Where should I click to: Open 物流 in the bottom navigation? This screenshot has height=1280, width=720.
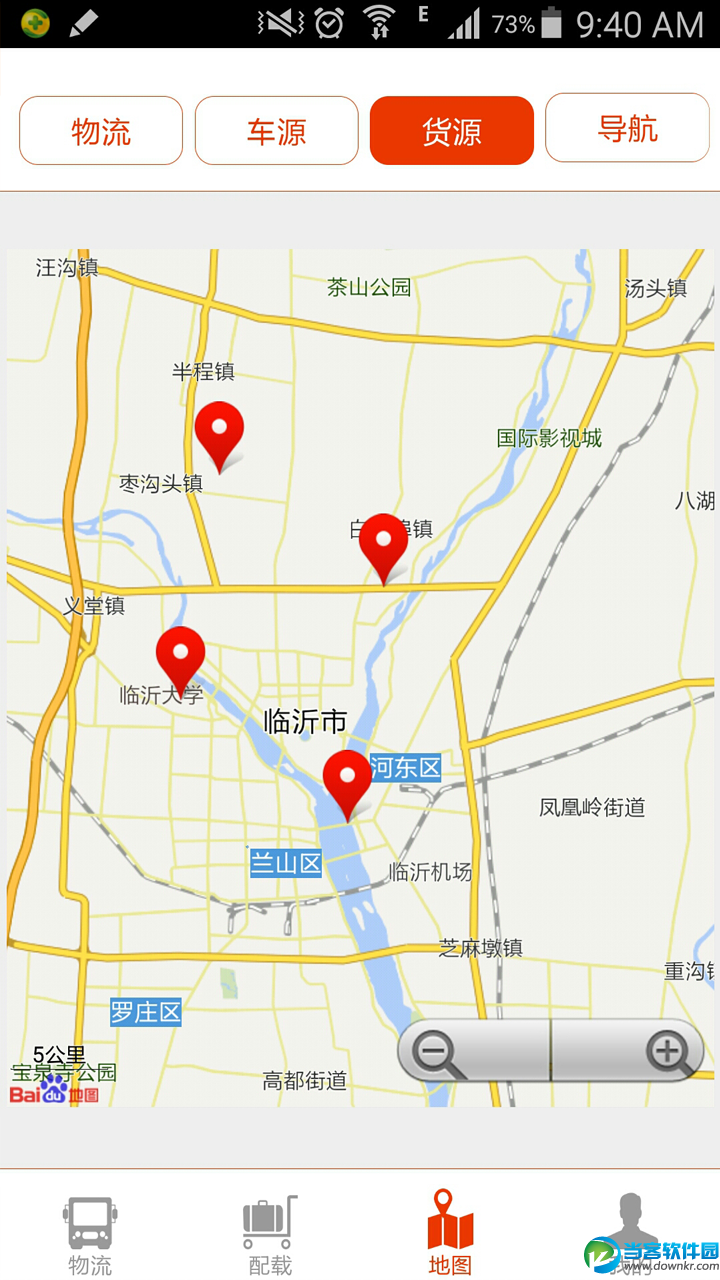pyautogui.click(x=90, y=1235)
